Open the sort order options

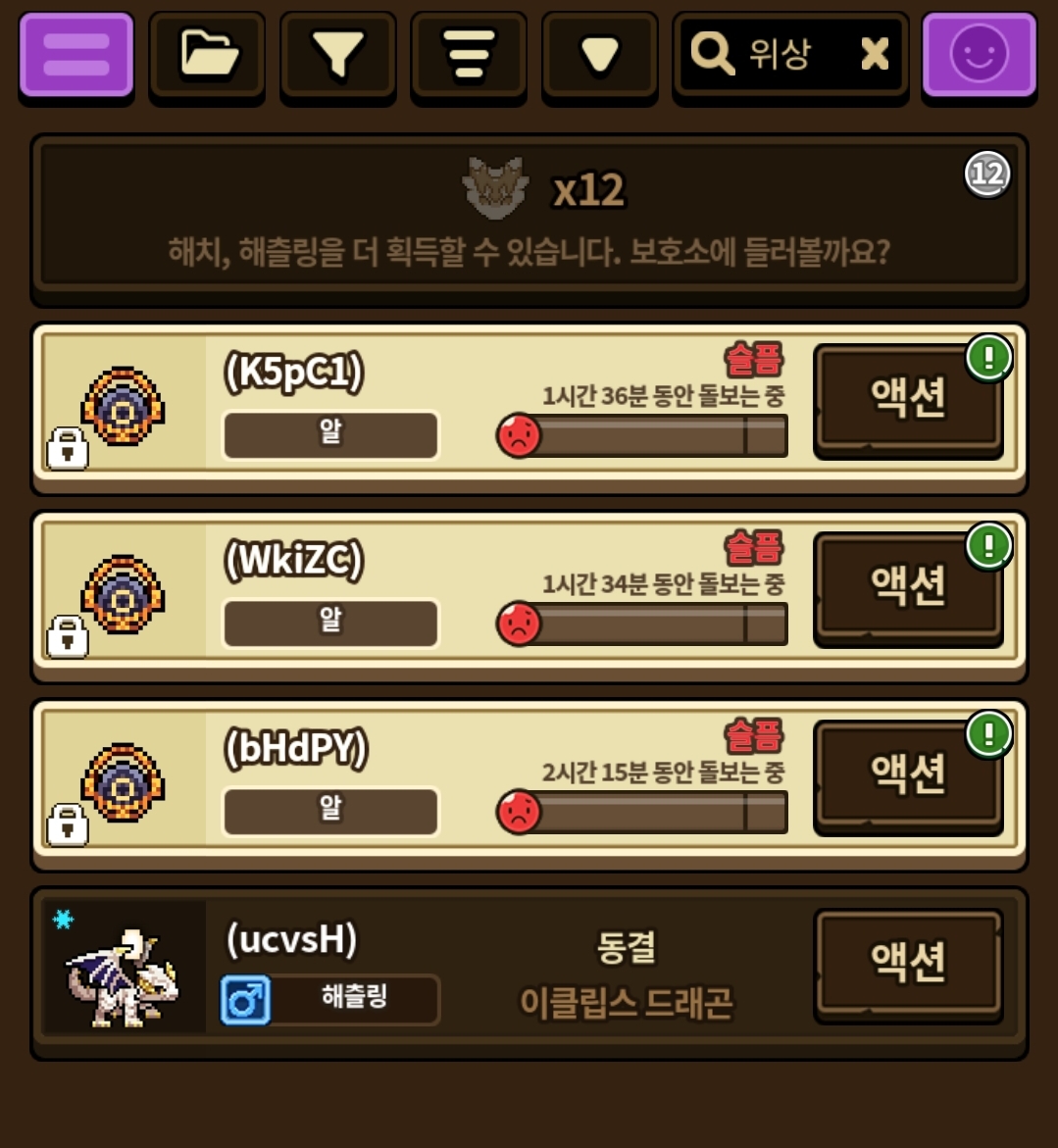click(469, 56)
